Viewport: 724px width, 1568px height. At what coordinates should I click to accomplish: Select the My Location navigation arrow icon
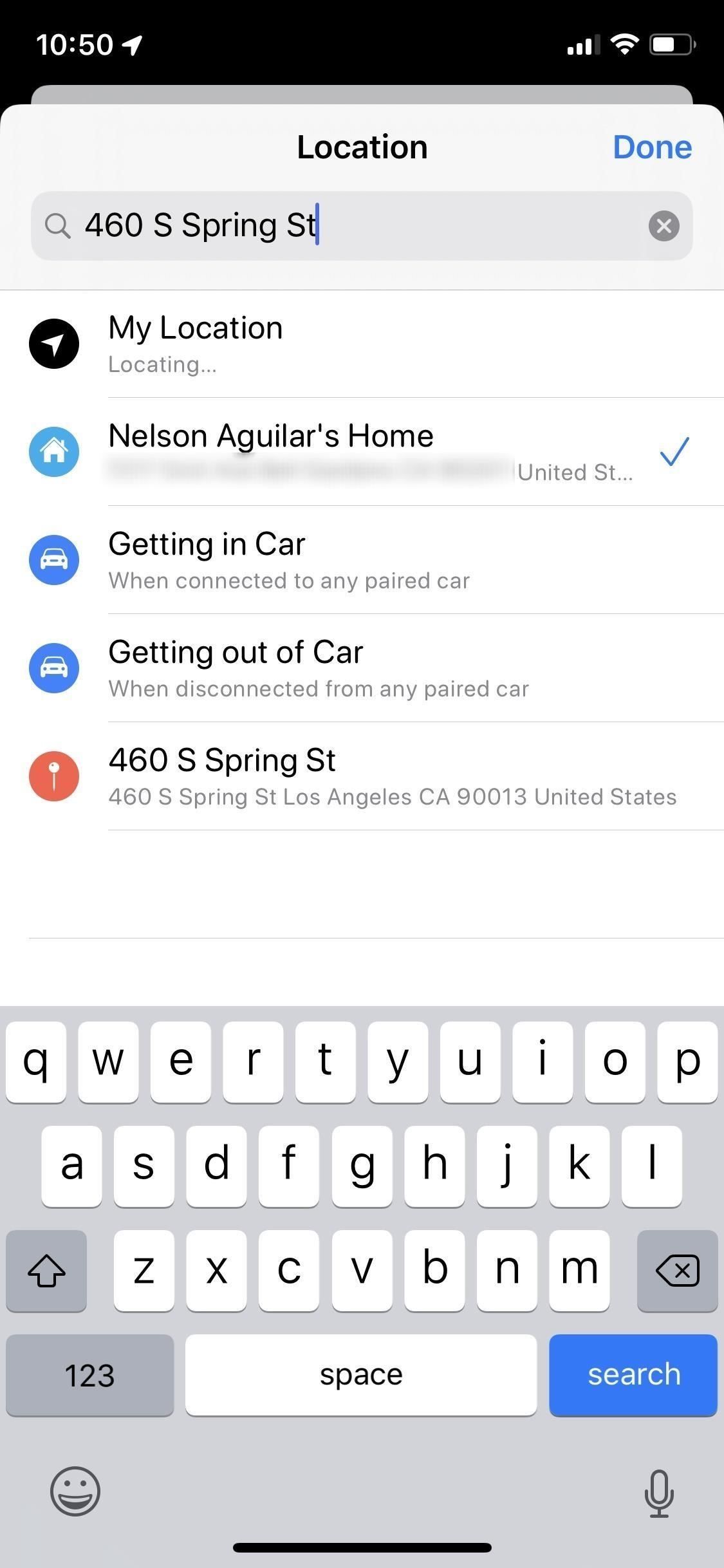click(54, 344)
